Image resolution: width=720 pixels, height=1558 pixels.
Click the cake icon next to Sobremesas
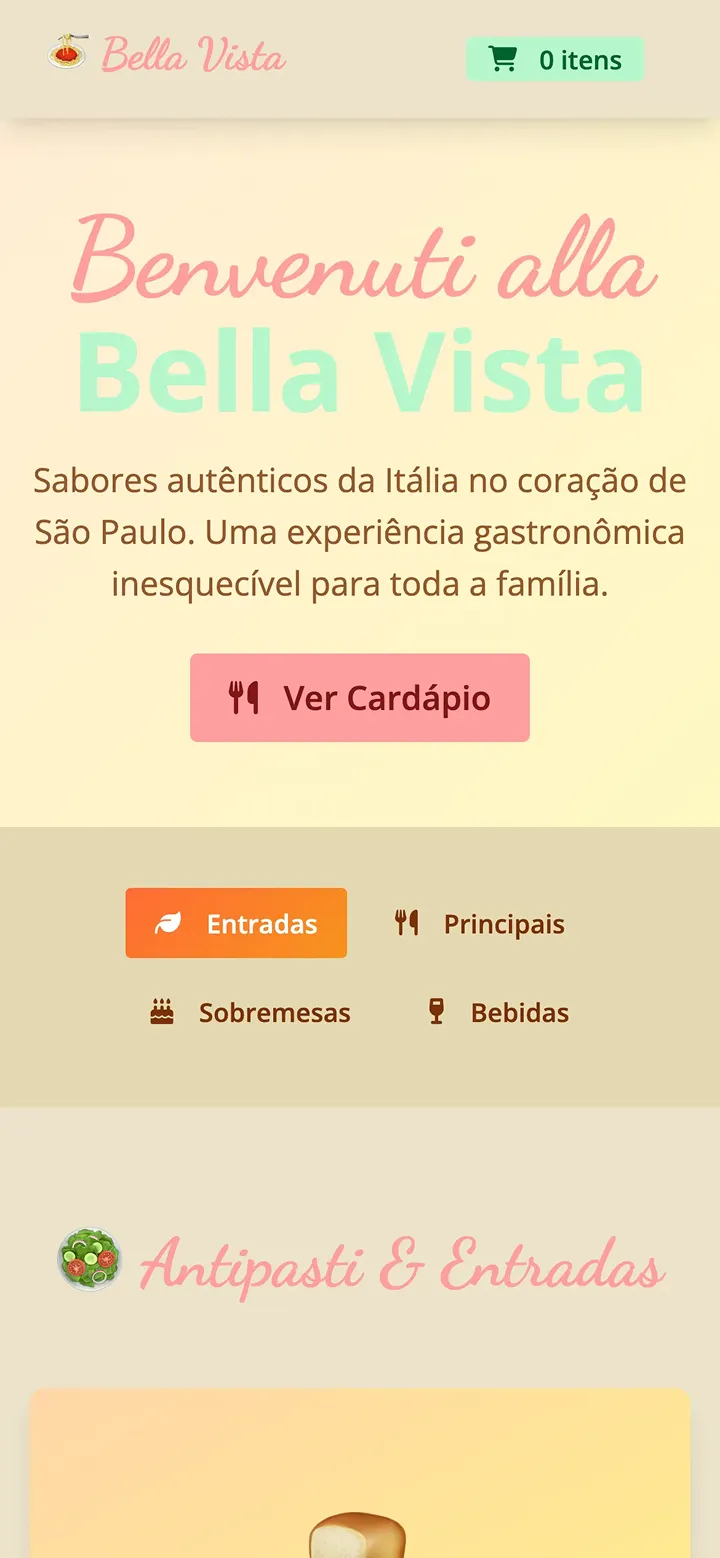[x=160, y=1012]
